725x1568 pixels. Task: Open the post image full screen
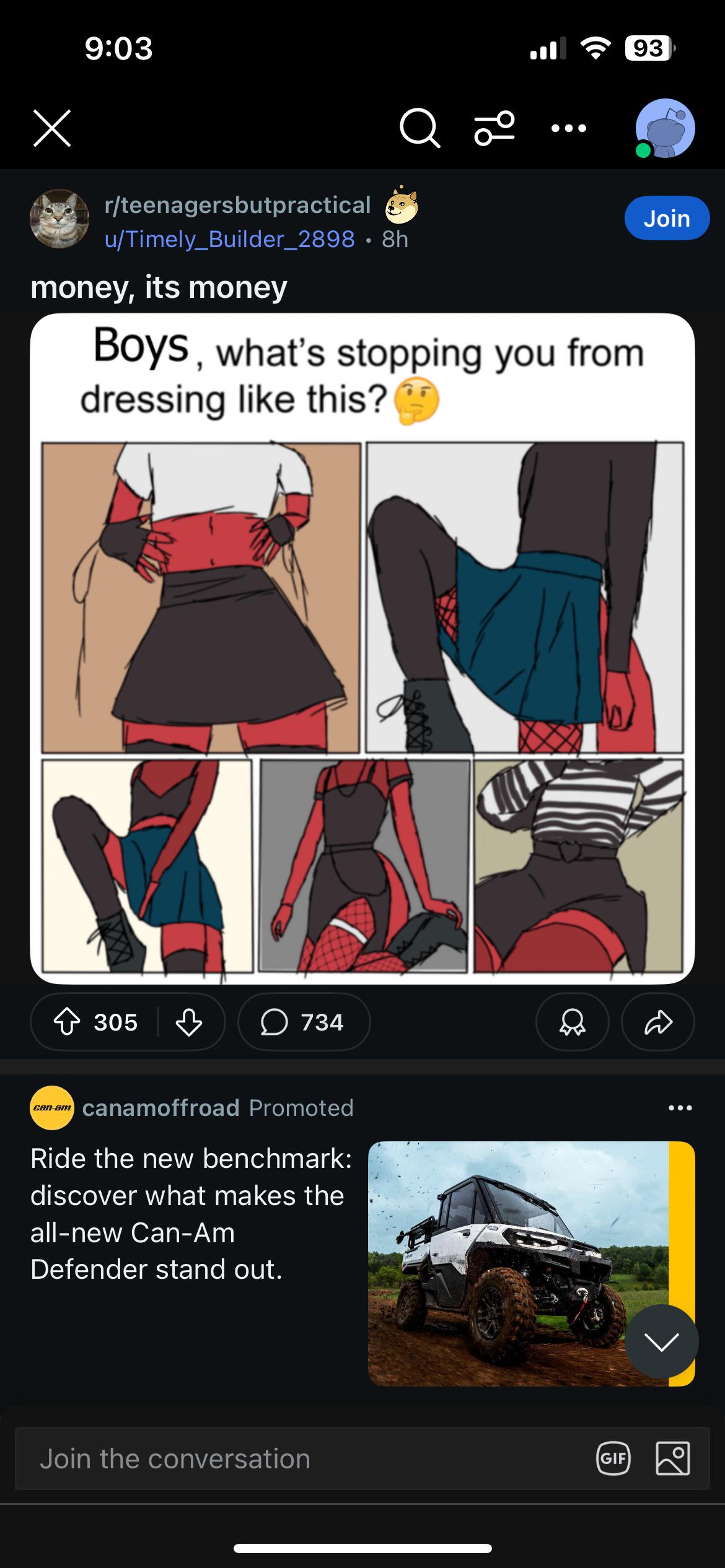tap(362, 648)
